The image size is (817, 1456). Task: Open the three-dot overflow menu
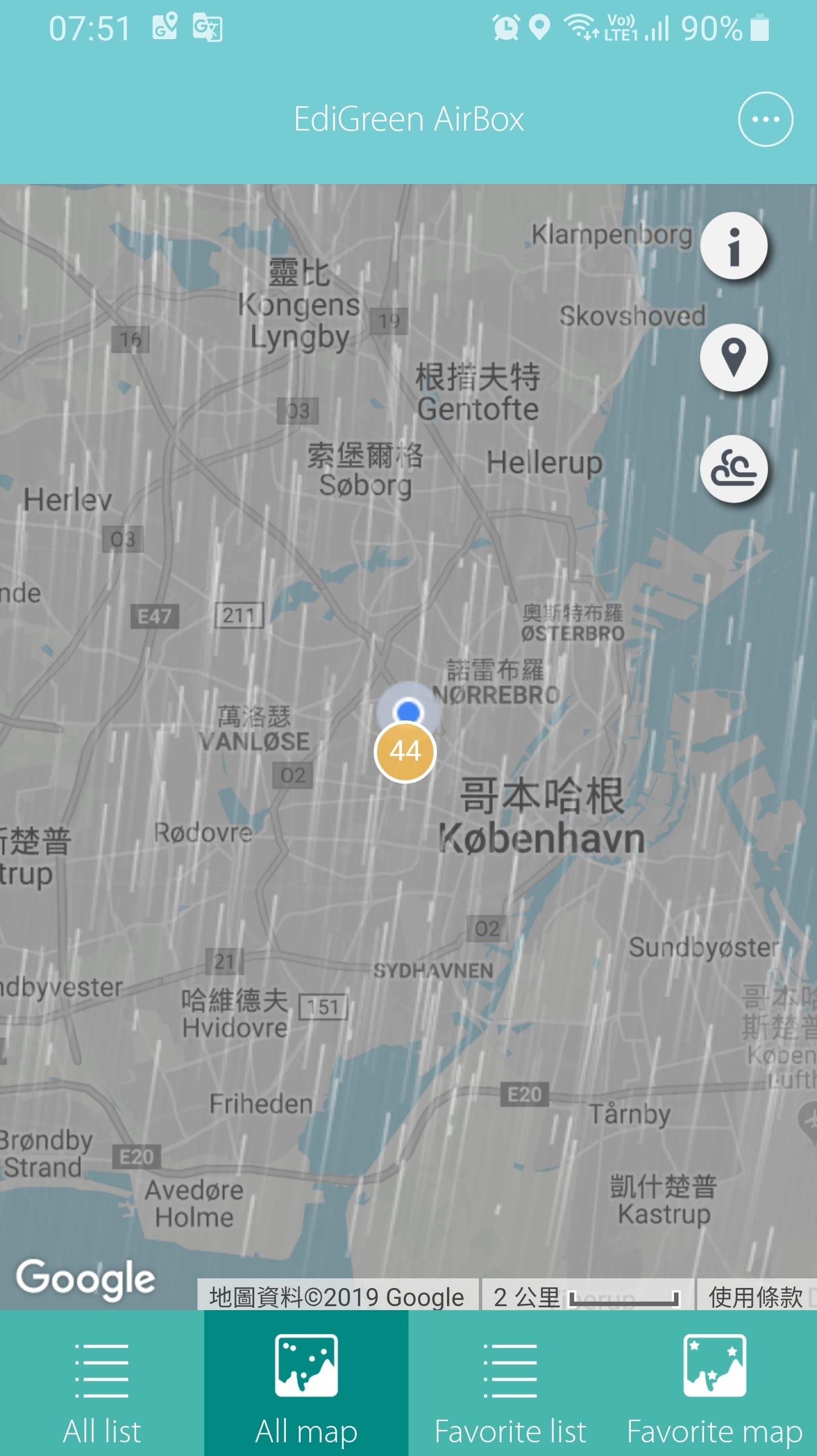click(x=765, y=119)
